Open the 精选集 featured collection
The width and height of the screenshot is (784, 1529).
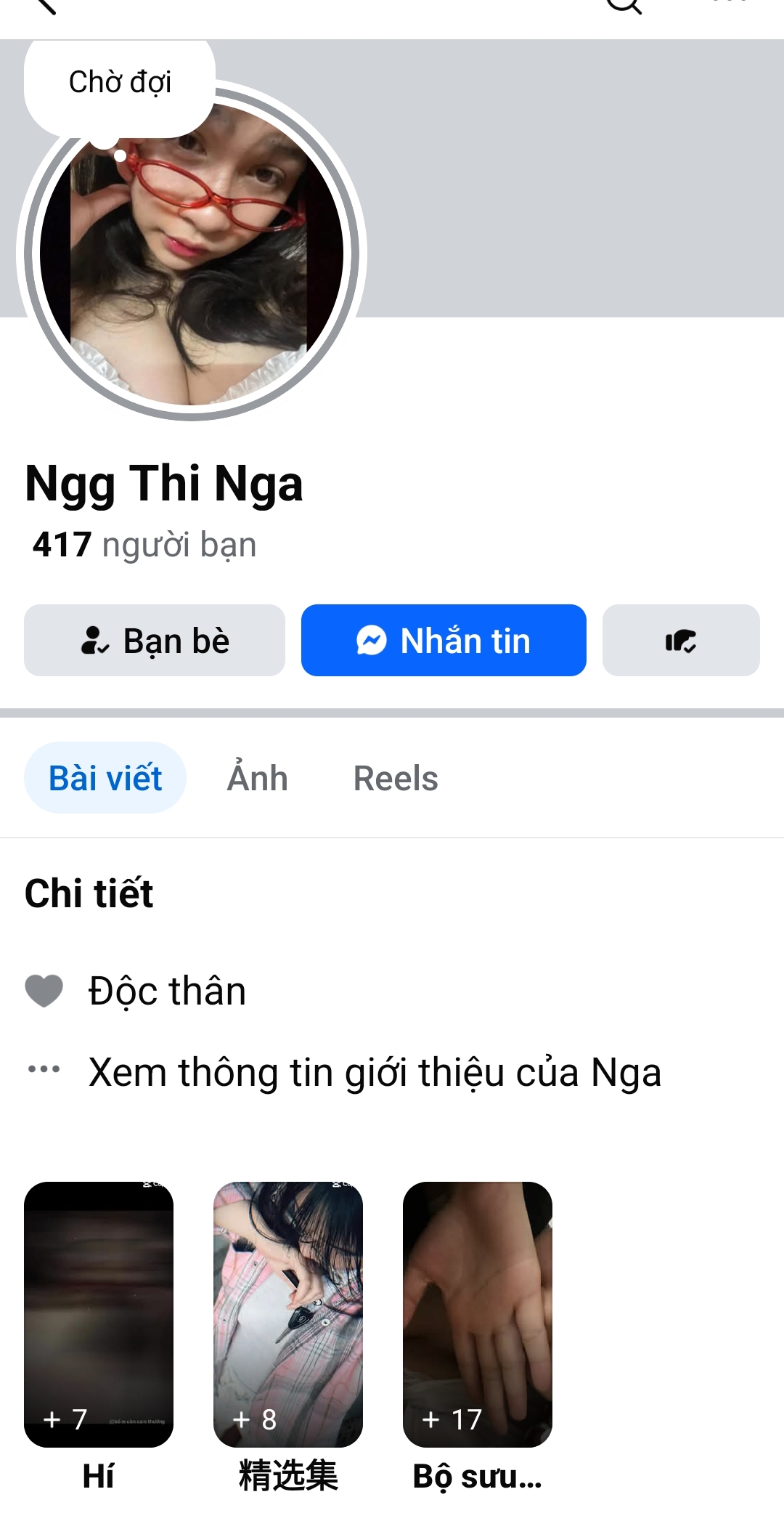[x=288, y=1314]
